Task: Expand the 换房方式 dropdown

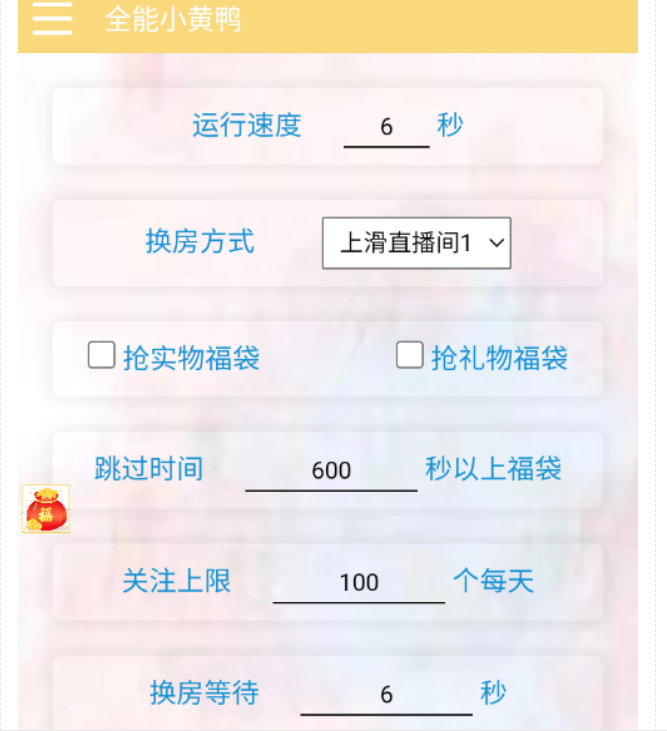Action: point(416,243)
